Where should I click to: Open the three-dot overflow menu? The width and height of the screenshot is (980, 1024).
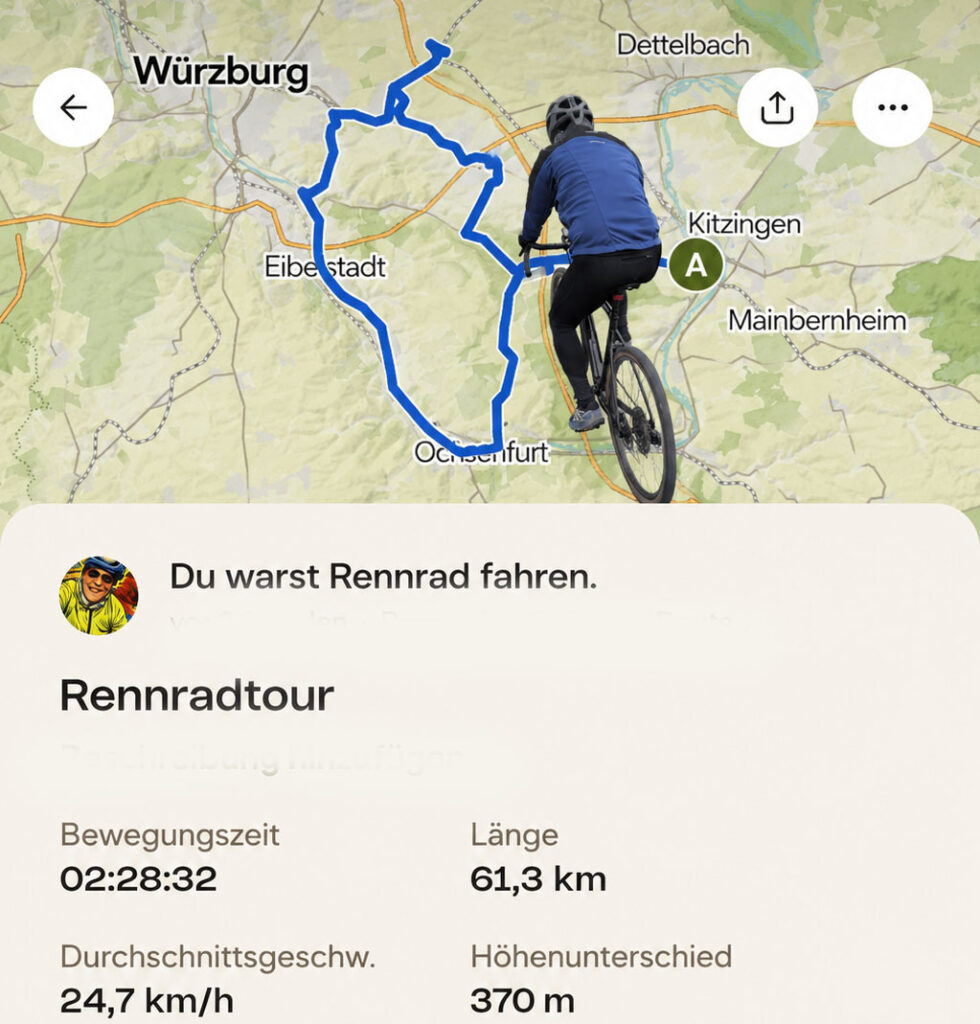[x=892, y=107]
